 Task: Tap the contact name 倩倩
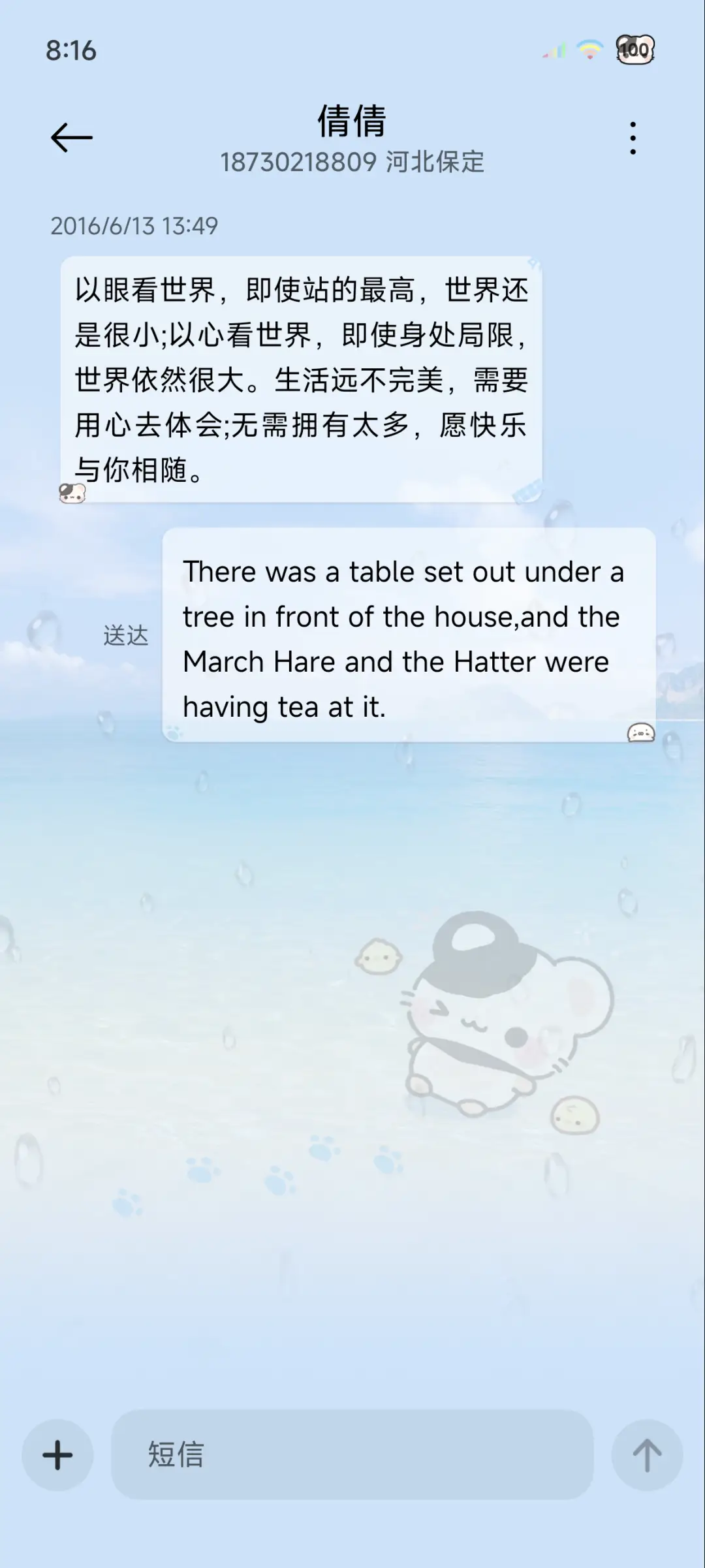[351, 123]
